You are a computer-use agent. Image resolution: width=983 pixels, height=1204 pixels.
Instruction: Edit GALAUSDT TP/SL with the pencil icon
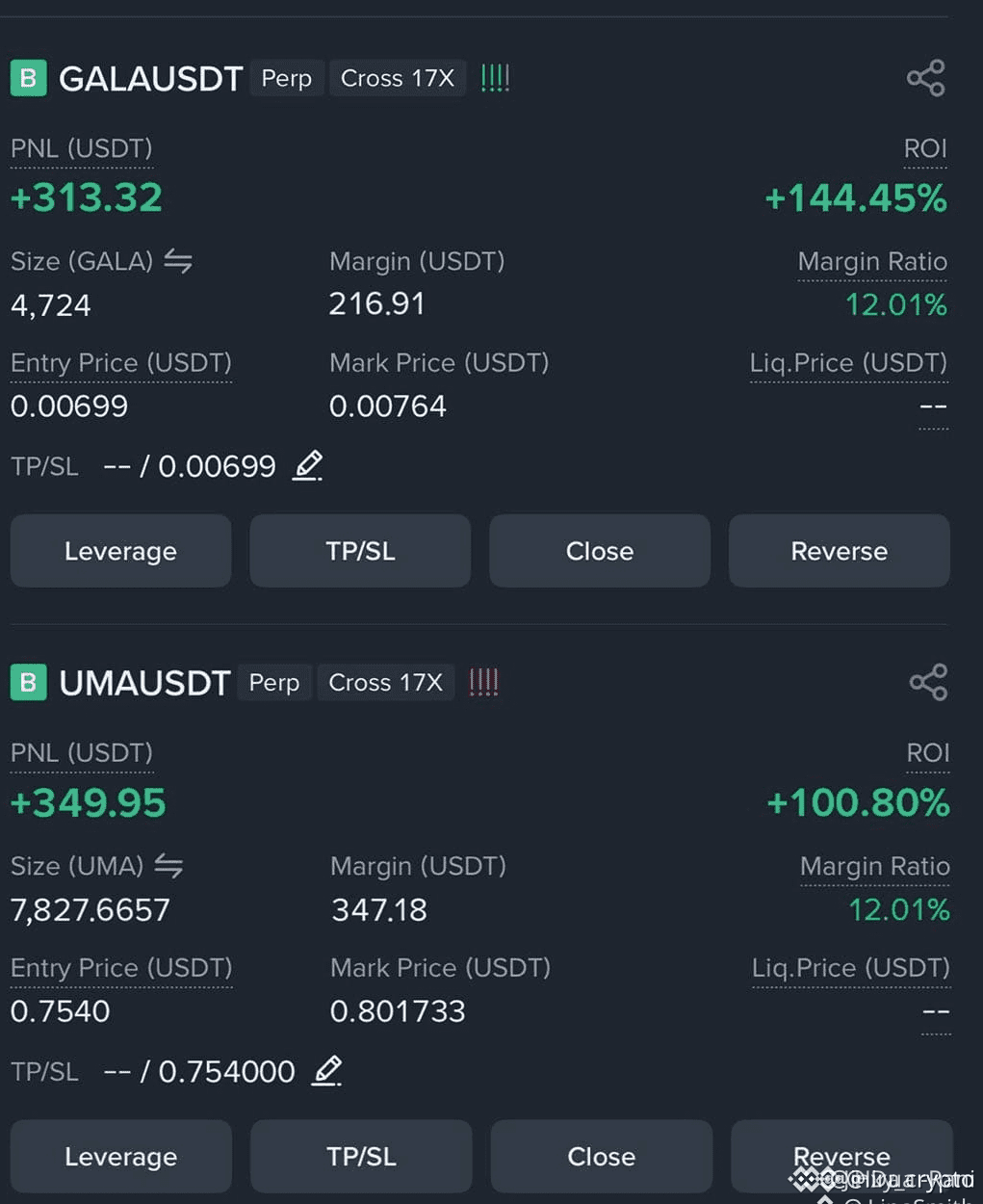coord(307,465)
